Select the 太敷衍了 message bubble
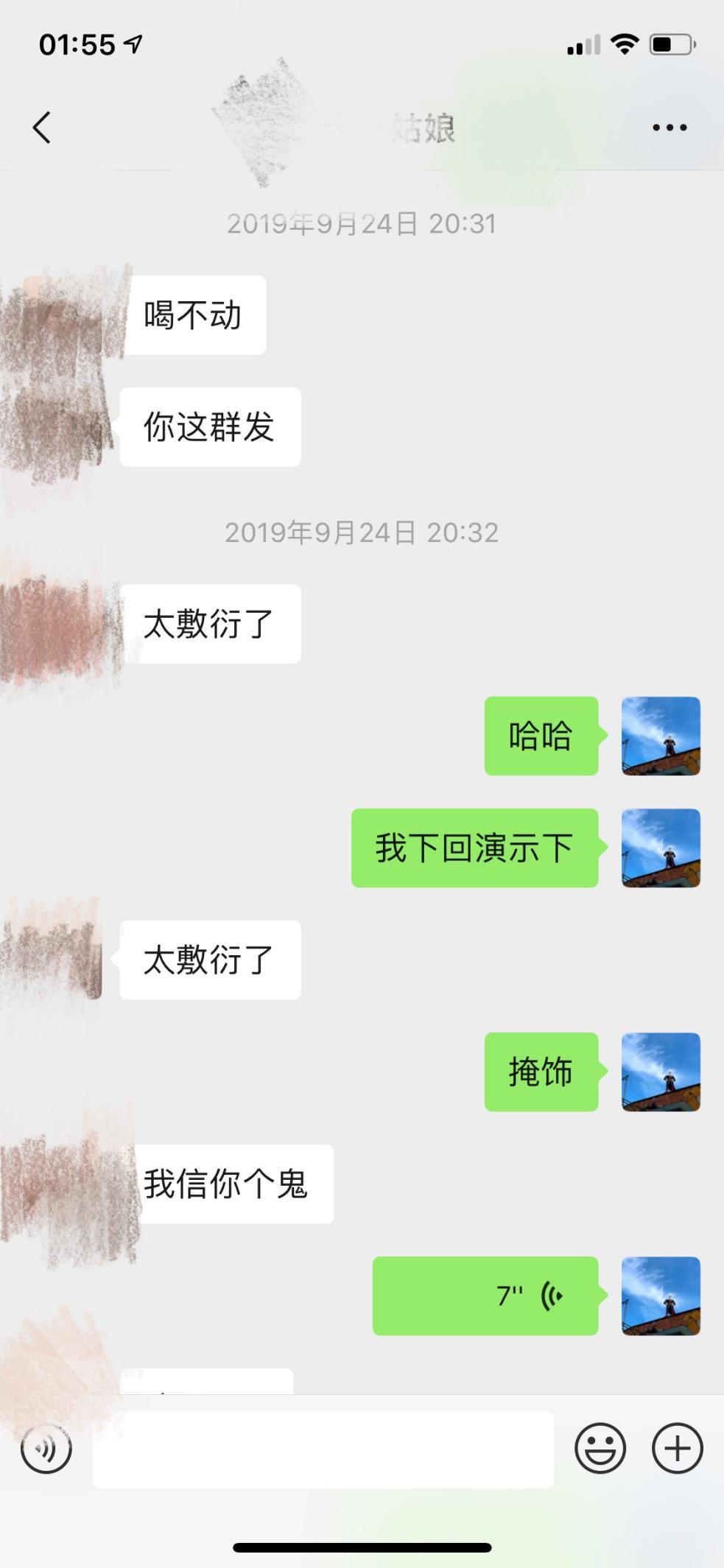 pos(210,623)
